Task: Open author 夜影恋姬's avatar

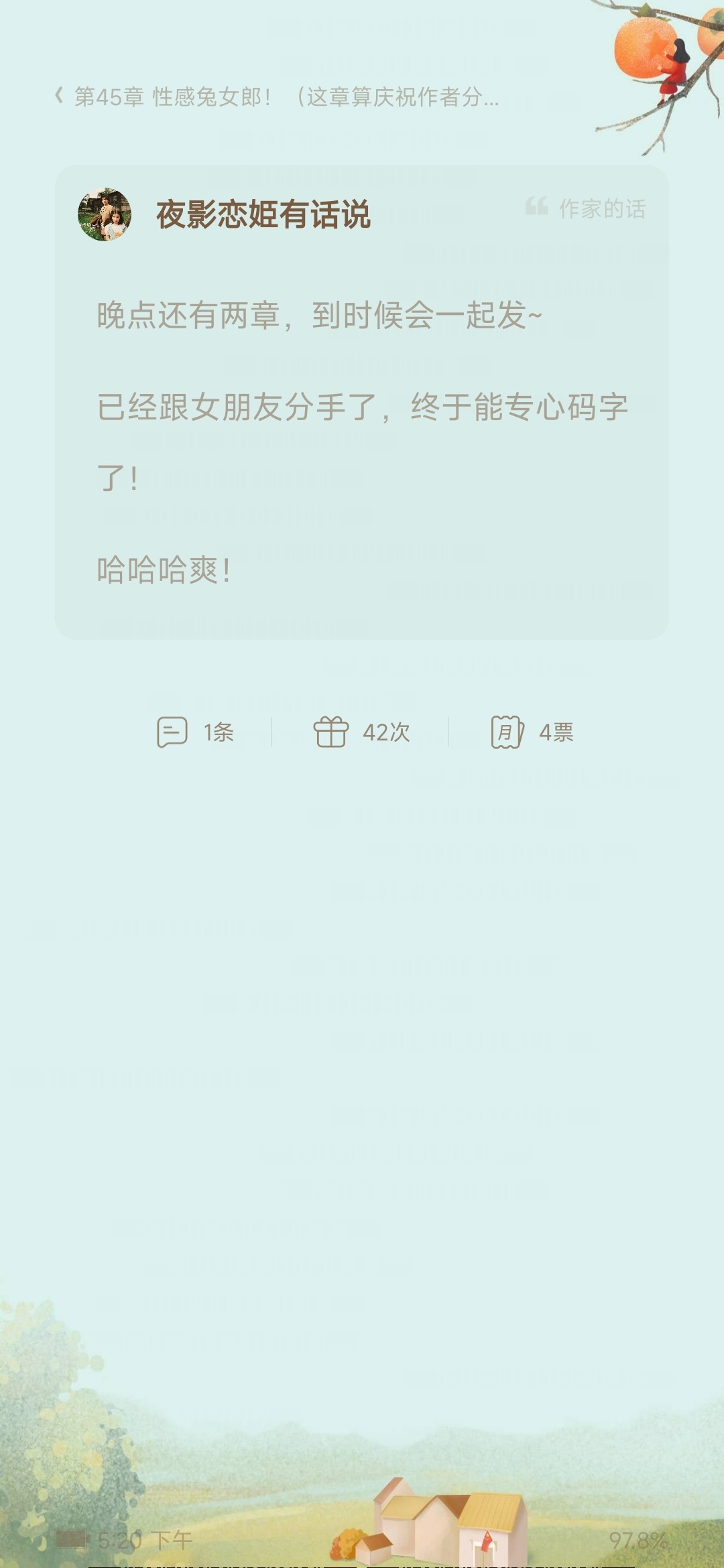Action: (x=105, y=214)
